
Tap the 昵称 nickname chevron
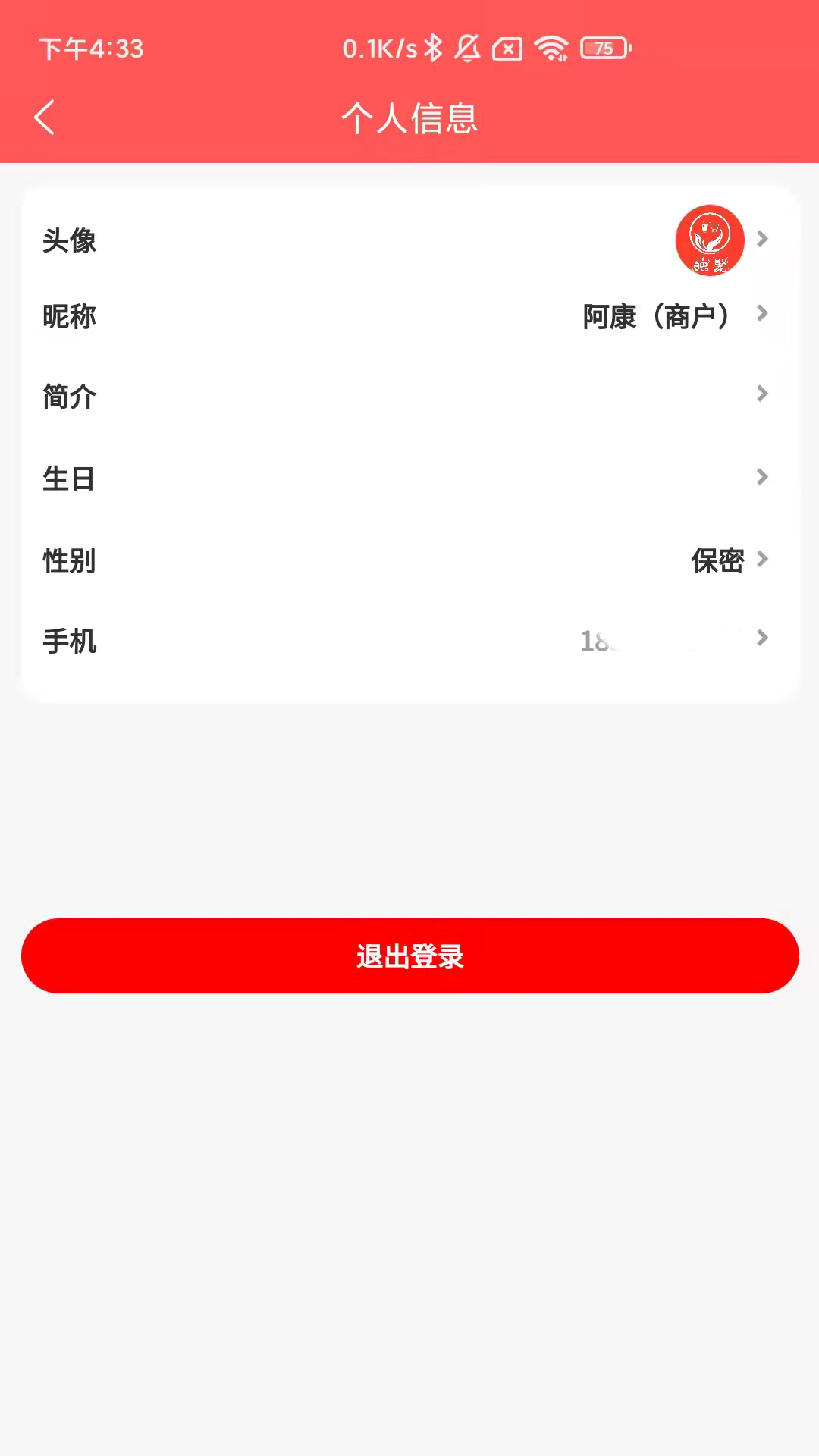[x=762, y=314]
